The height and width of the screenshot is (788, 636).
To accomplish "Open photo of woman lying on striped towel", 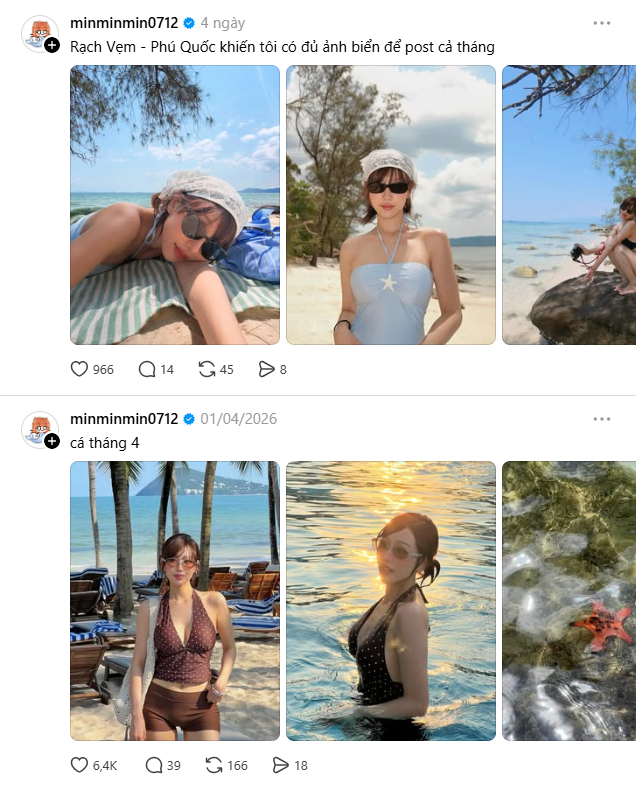I will click(x=175, y=205).
